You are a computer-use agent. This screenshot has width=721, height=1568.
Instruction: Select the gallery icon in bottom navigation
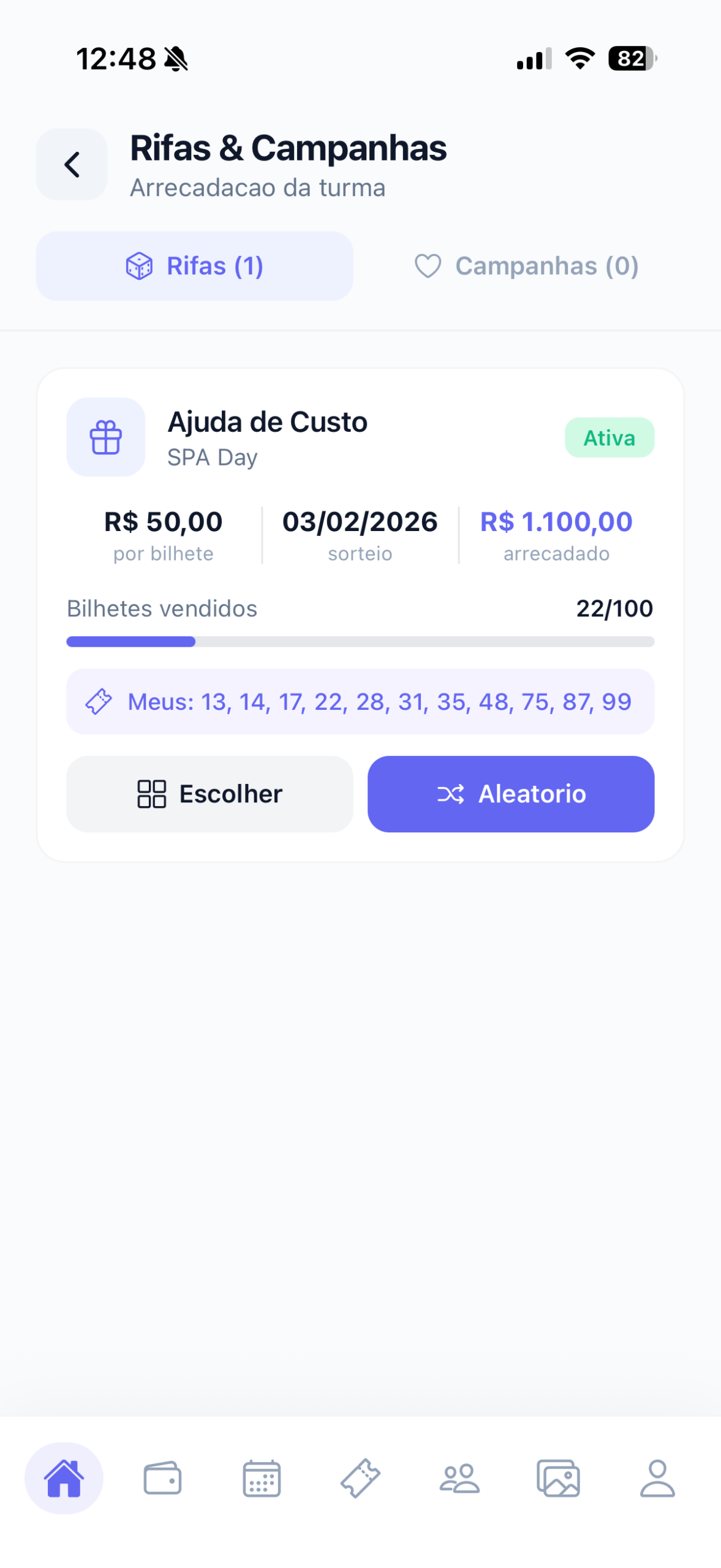pos(557,1478)
